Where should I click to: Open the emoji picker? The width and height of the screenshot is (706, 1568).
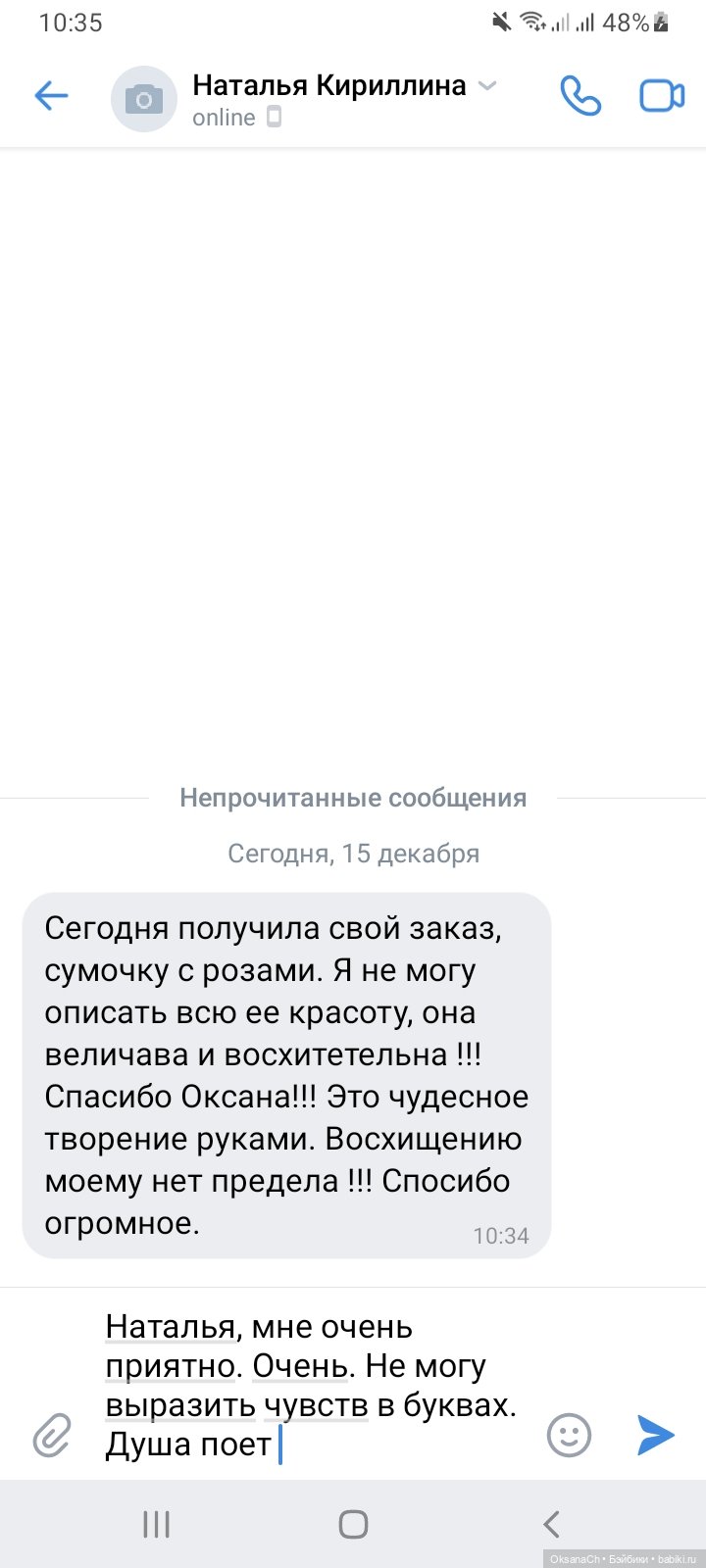coord(569,1436)
